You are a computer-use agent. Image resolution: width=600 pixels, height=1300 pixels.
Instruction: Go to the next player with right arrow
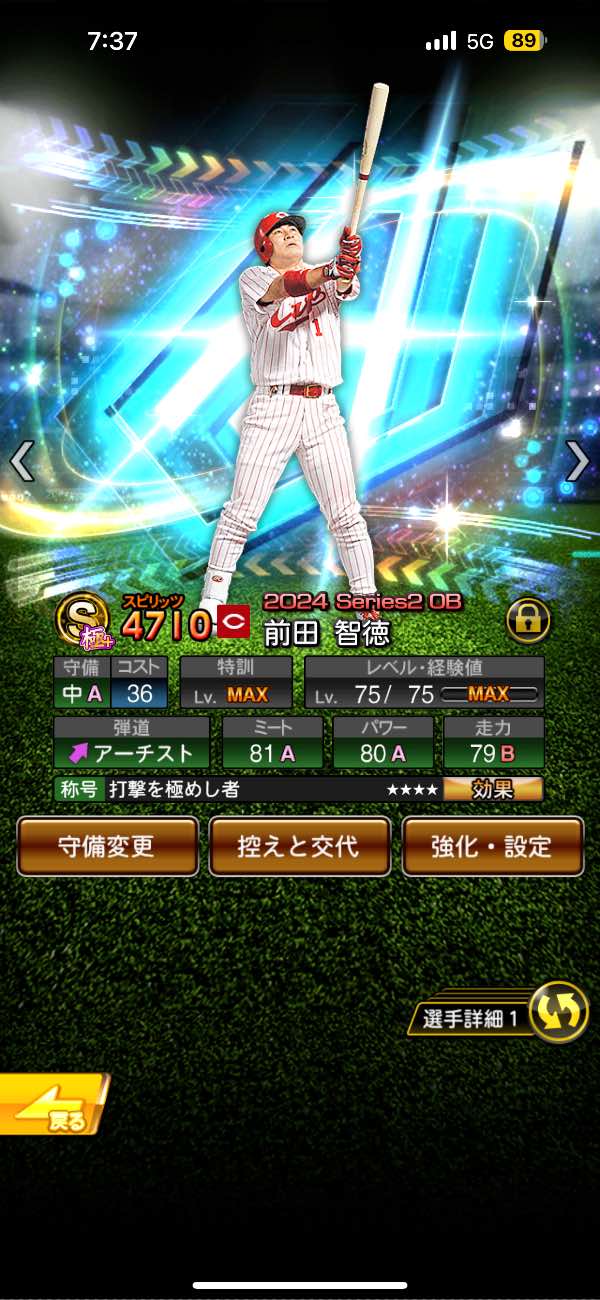click(x=578, y=461)
